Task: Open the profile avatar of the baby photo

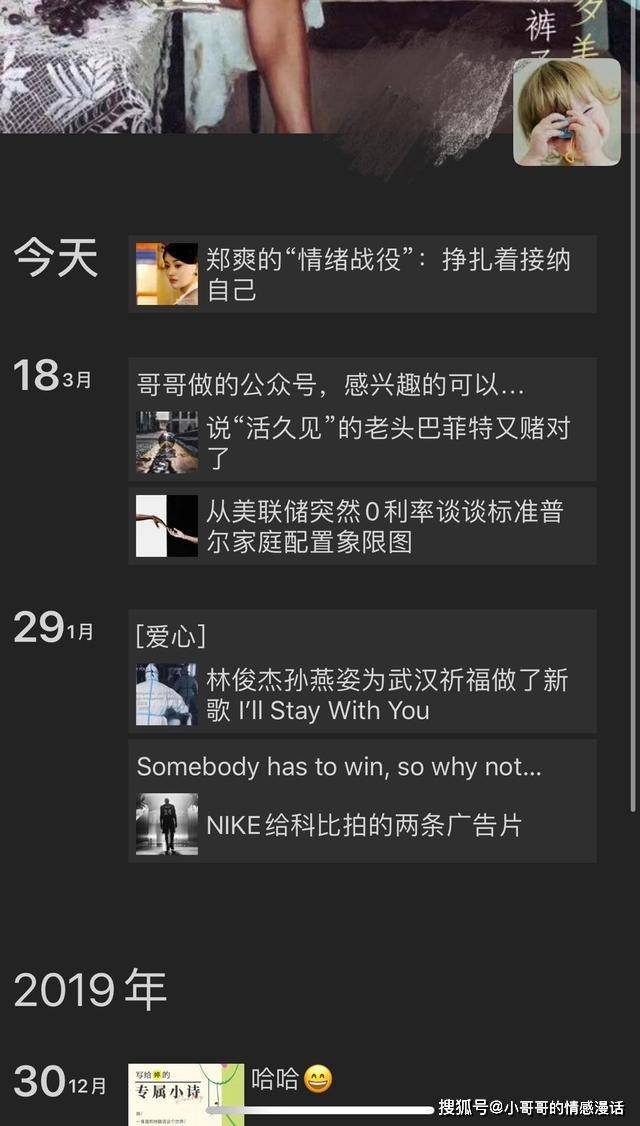Action: pyautogui.click(x=567, y=111)
